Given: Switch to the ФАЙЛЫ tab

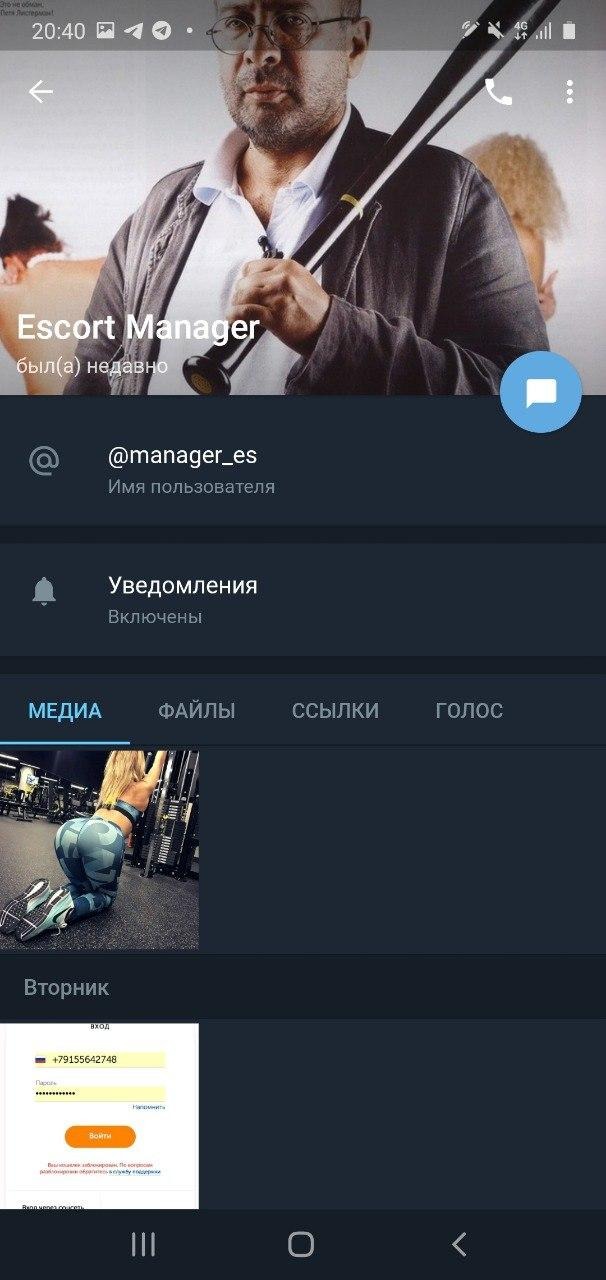Looking at the screenshot, I should (x=197, y=711).
